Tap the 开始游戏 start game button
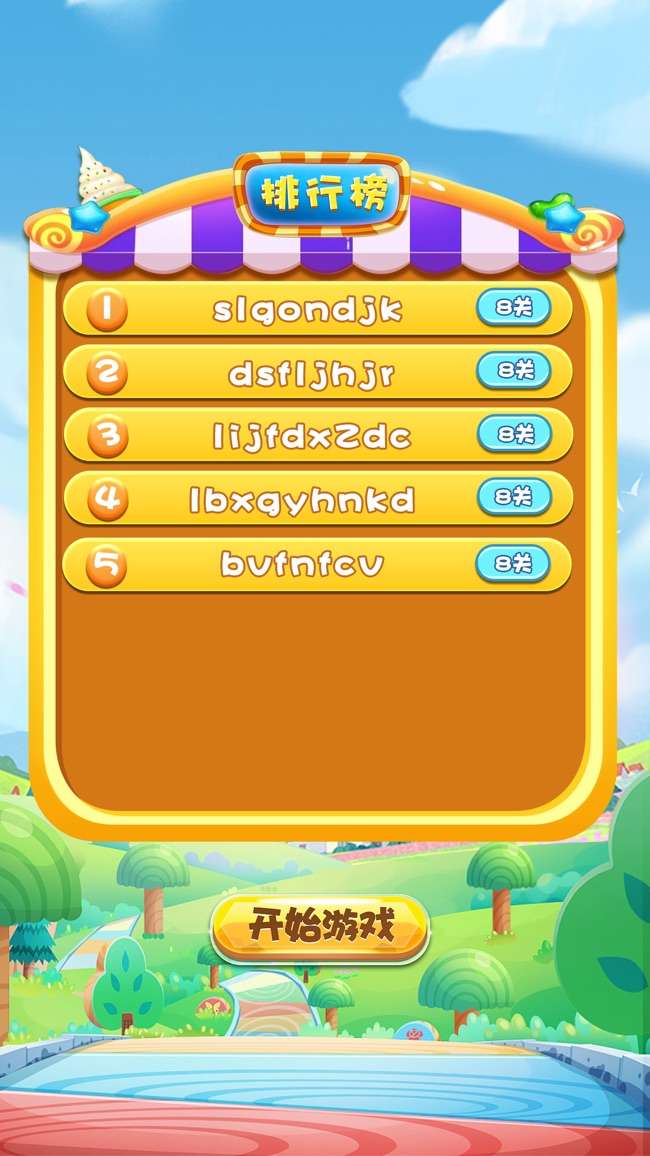 320,928
